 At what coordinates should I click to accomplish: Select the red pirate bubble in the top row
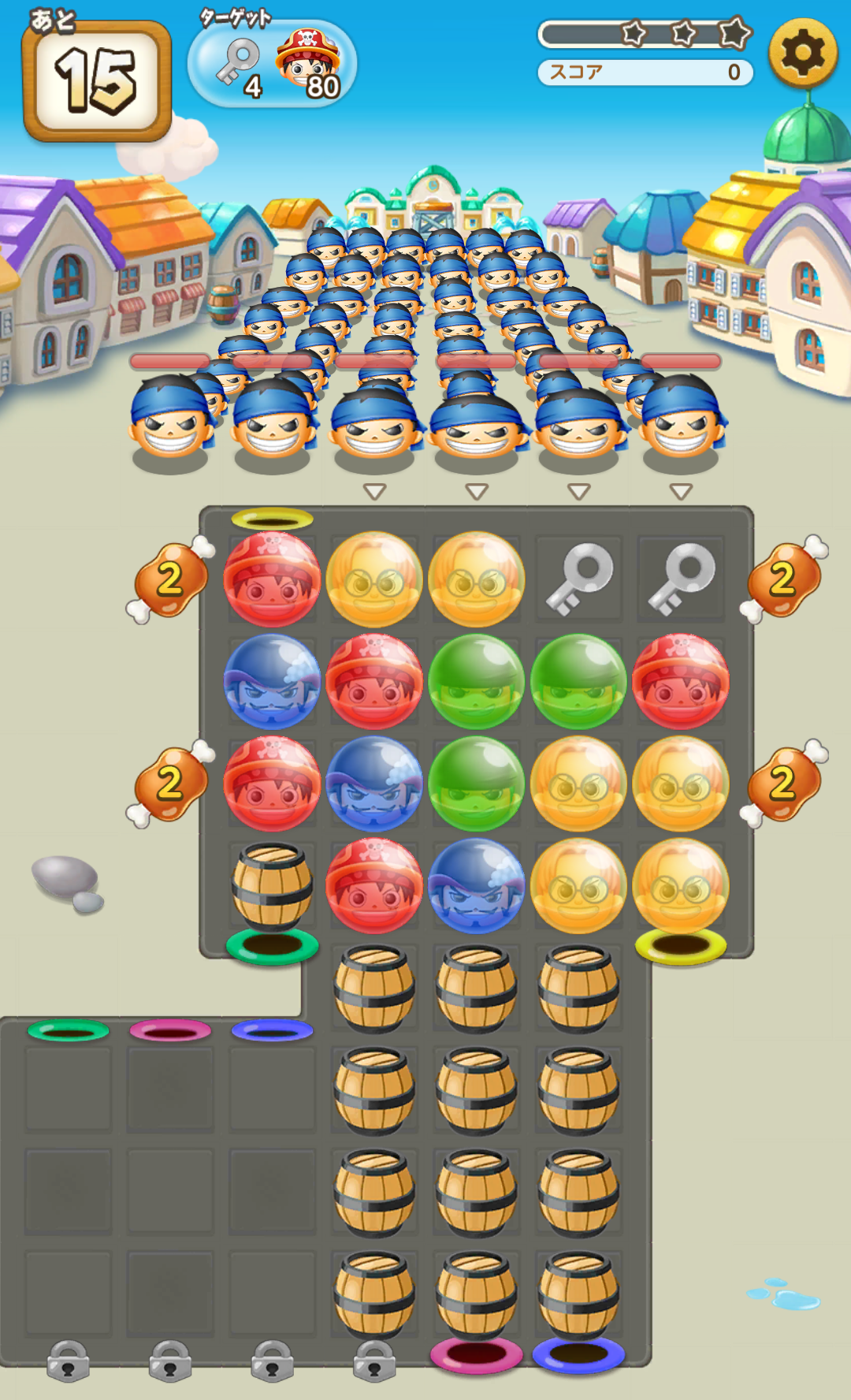pos(272,579)
